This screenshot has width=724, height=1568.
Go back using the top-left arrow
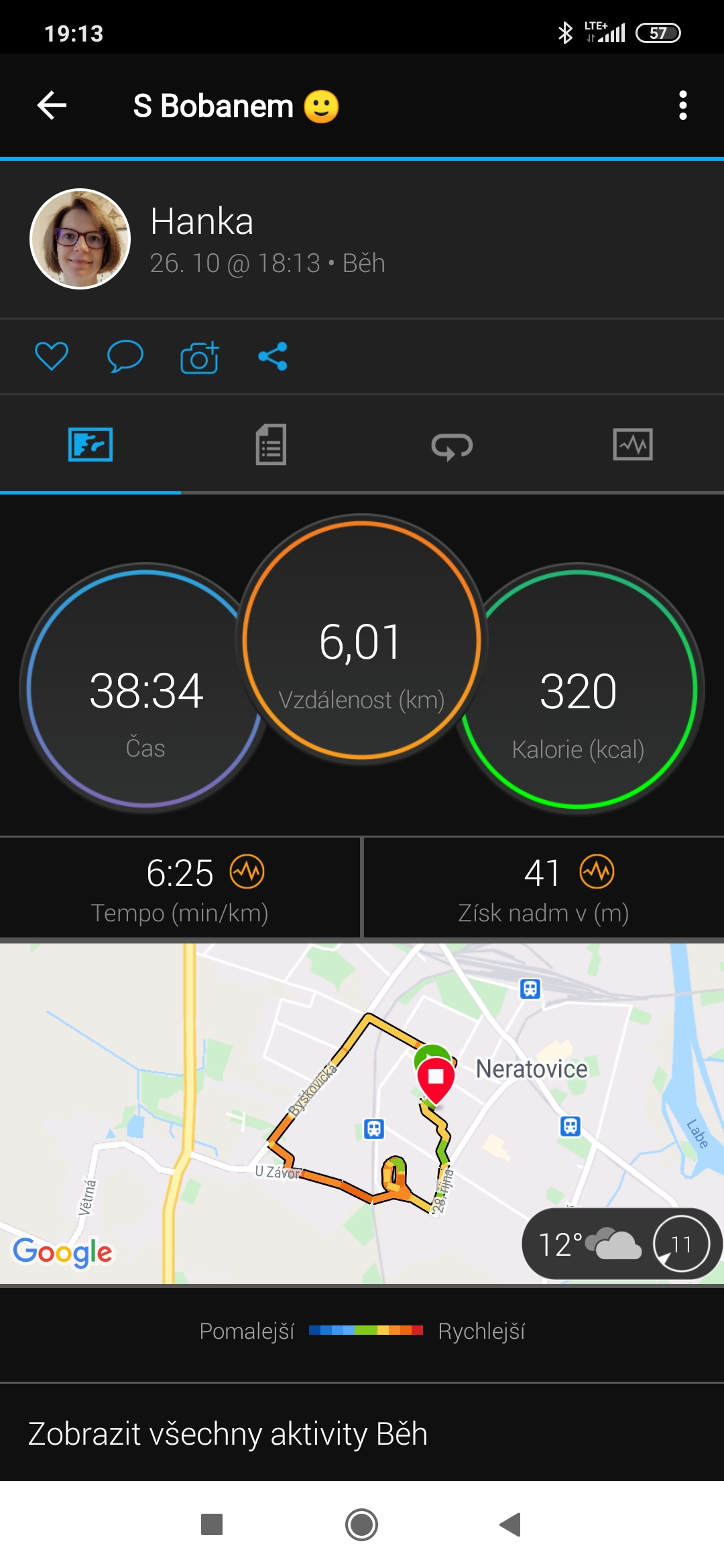(x=52, y=105)
